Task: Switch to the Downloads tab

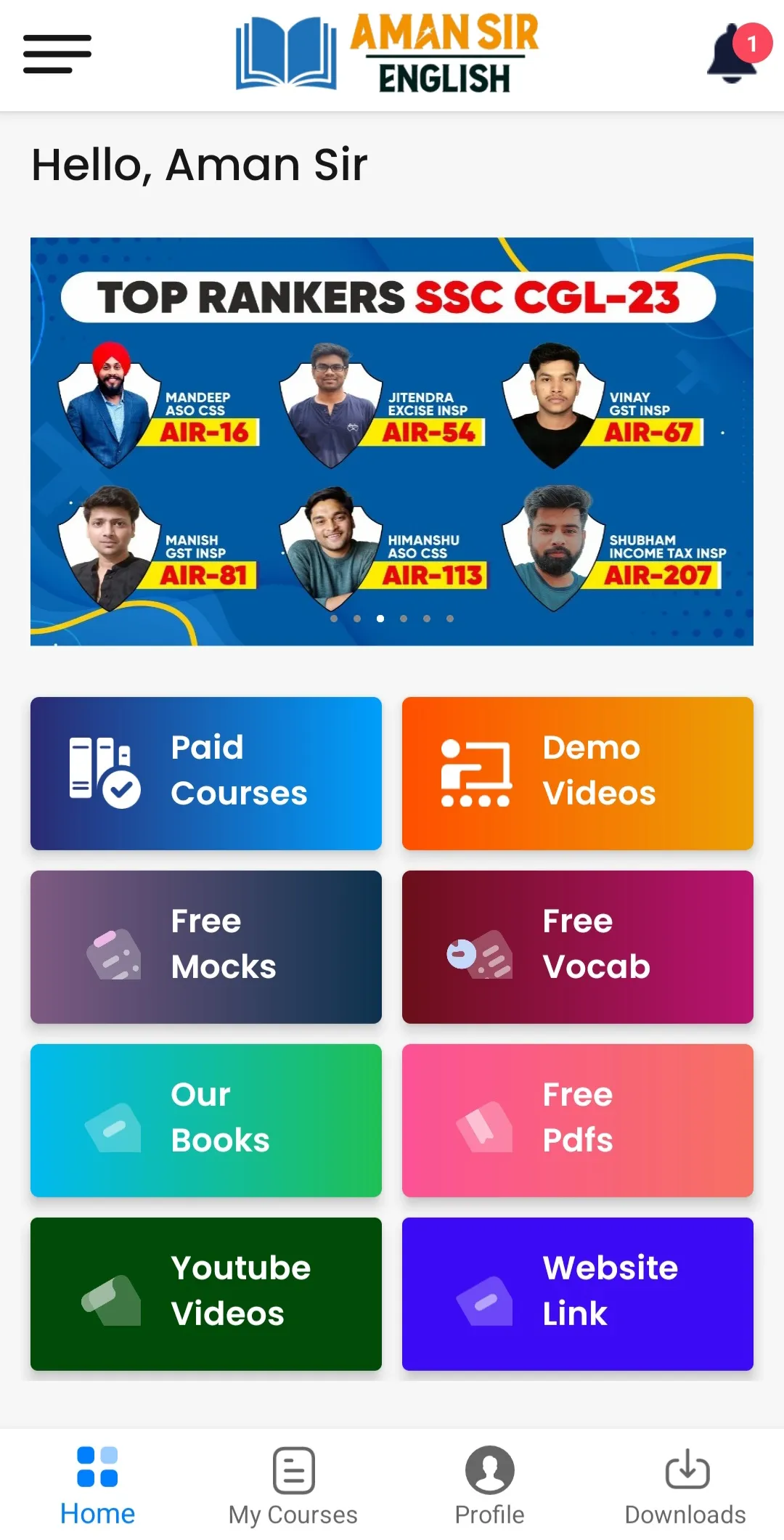Action: 686,1486
